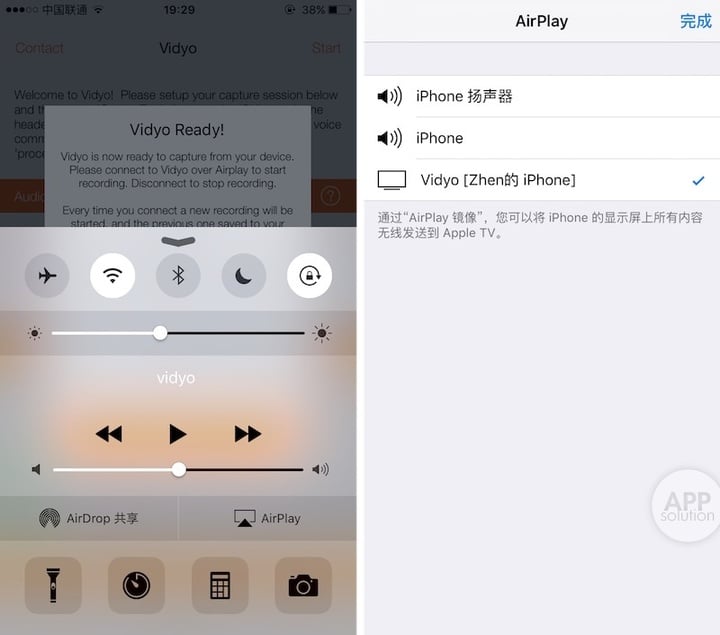
Task: Enable Bluetooth toggle
Action: (x=178, y=276)
